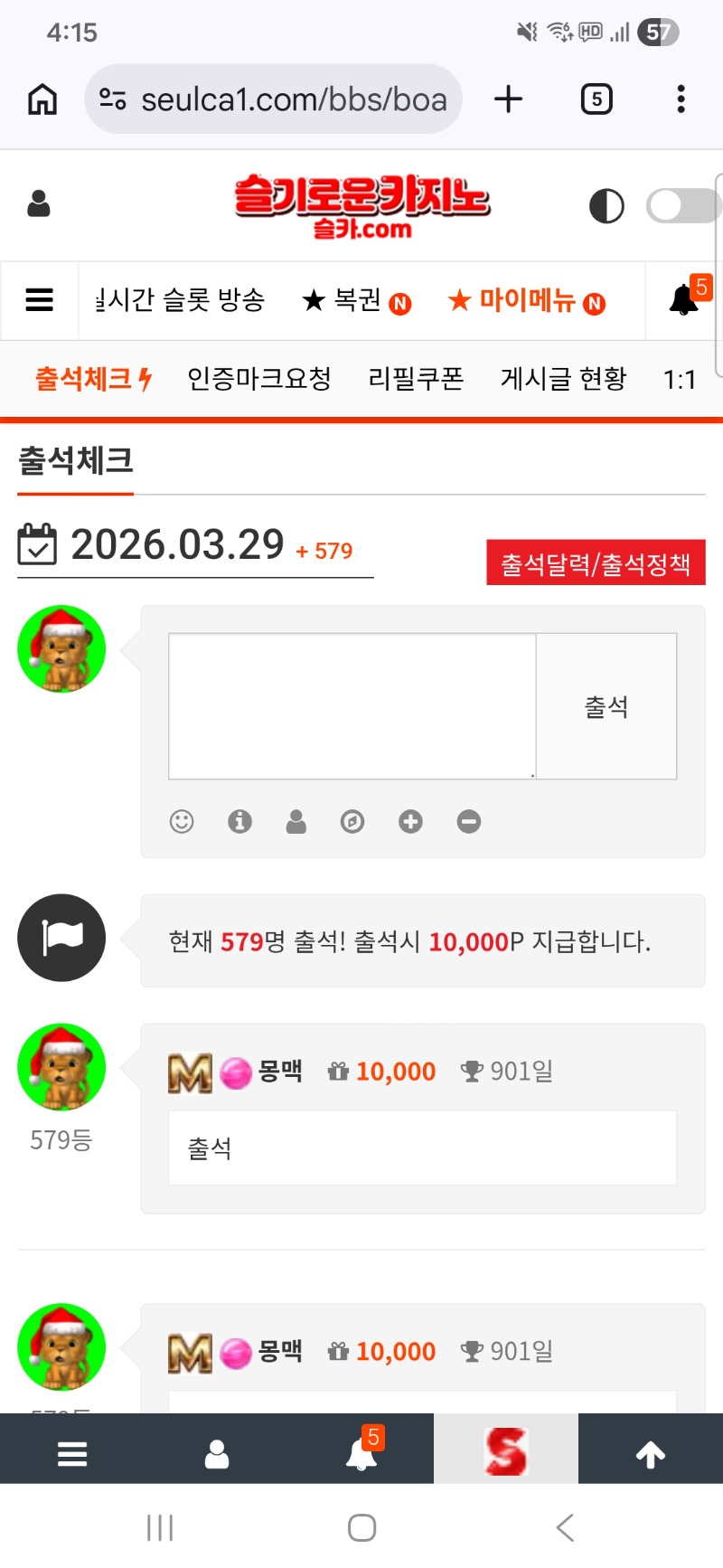Open the 복권 menu

[x=356, y=300]
